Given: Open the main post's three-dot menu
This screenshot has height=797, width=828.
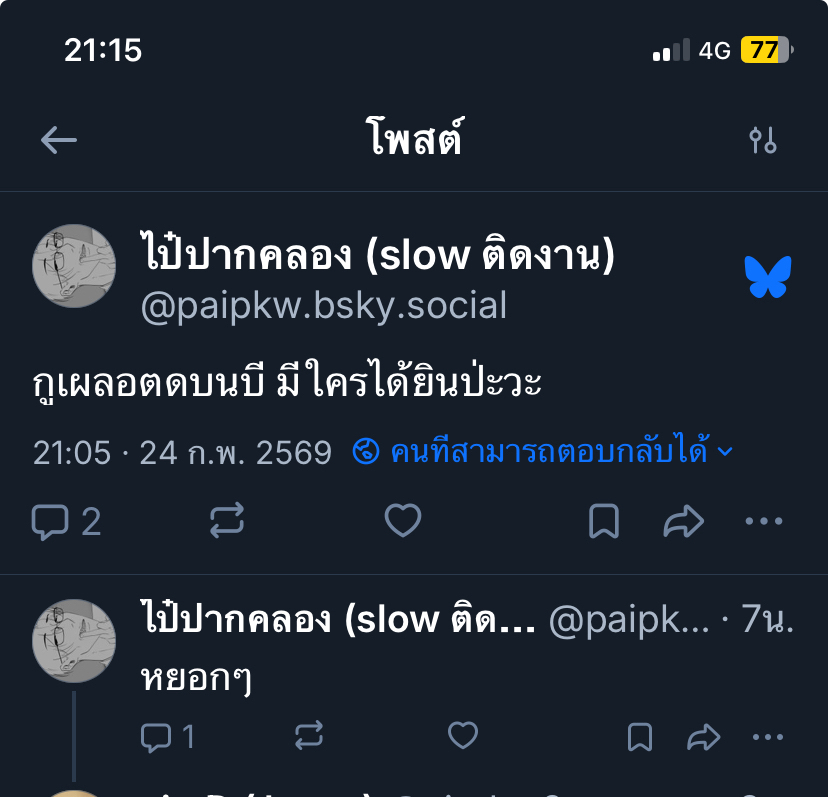Looking at the screenshot, I should click(764, 521).
